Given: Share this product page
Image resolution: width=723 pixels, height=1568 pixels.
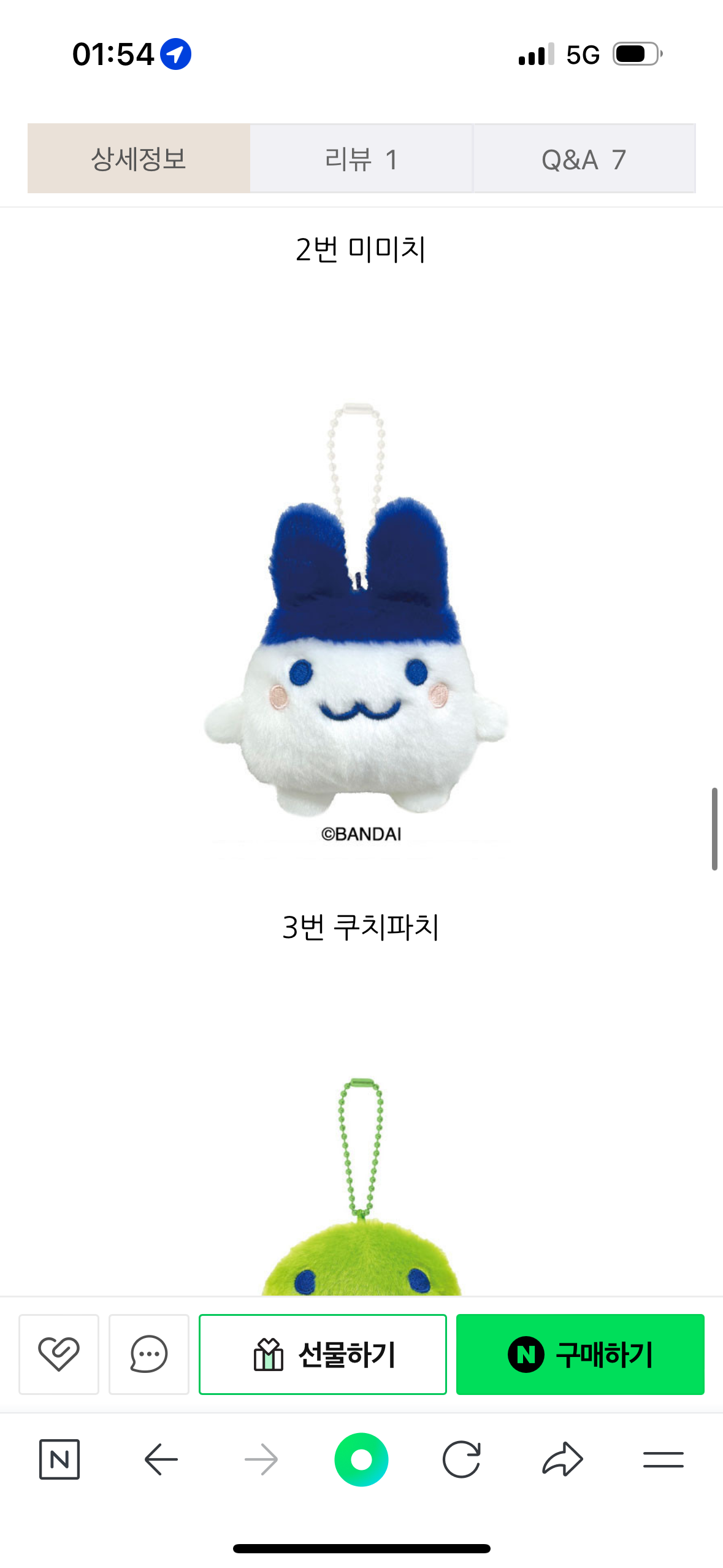Looking at the screenshot, I should point(562,1459).
